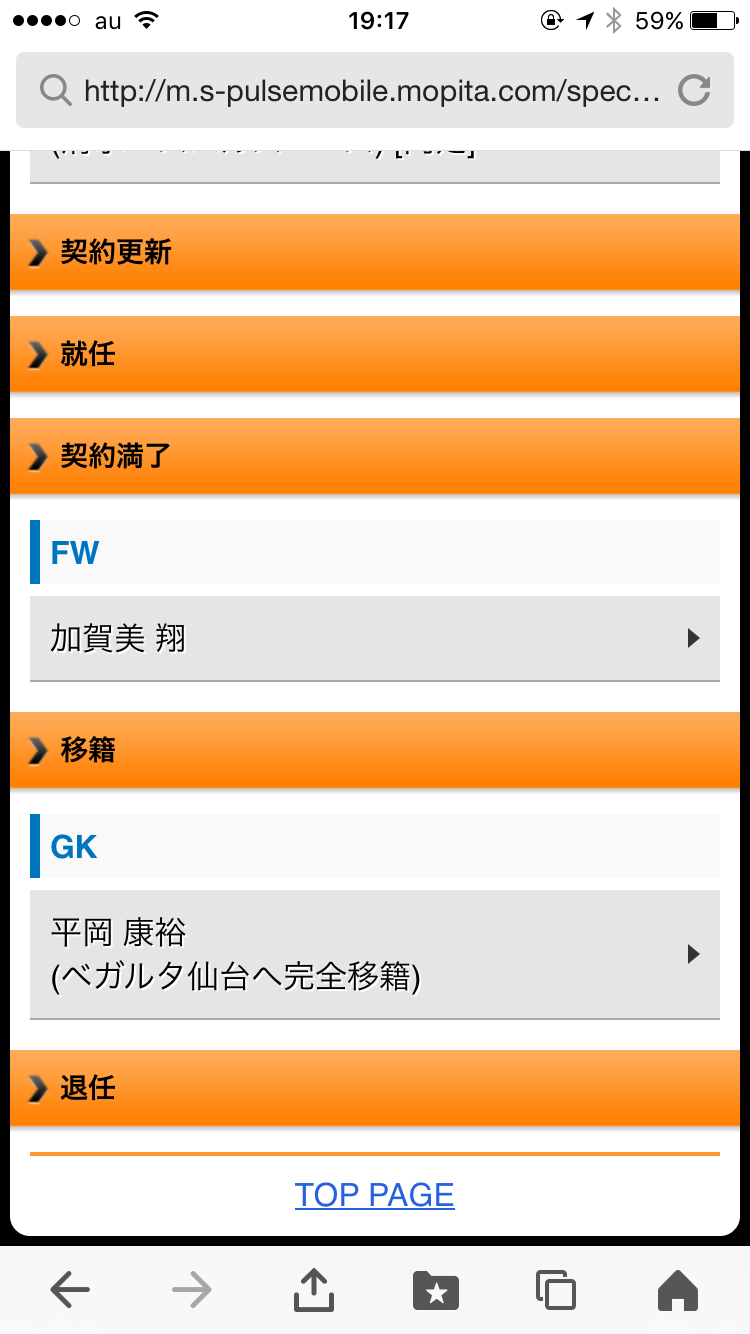Collapse the 契約満了 section
Screen dimensions: 750x1334
point(375,457)
